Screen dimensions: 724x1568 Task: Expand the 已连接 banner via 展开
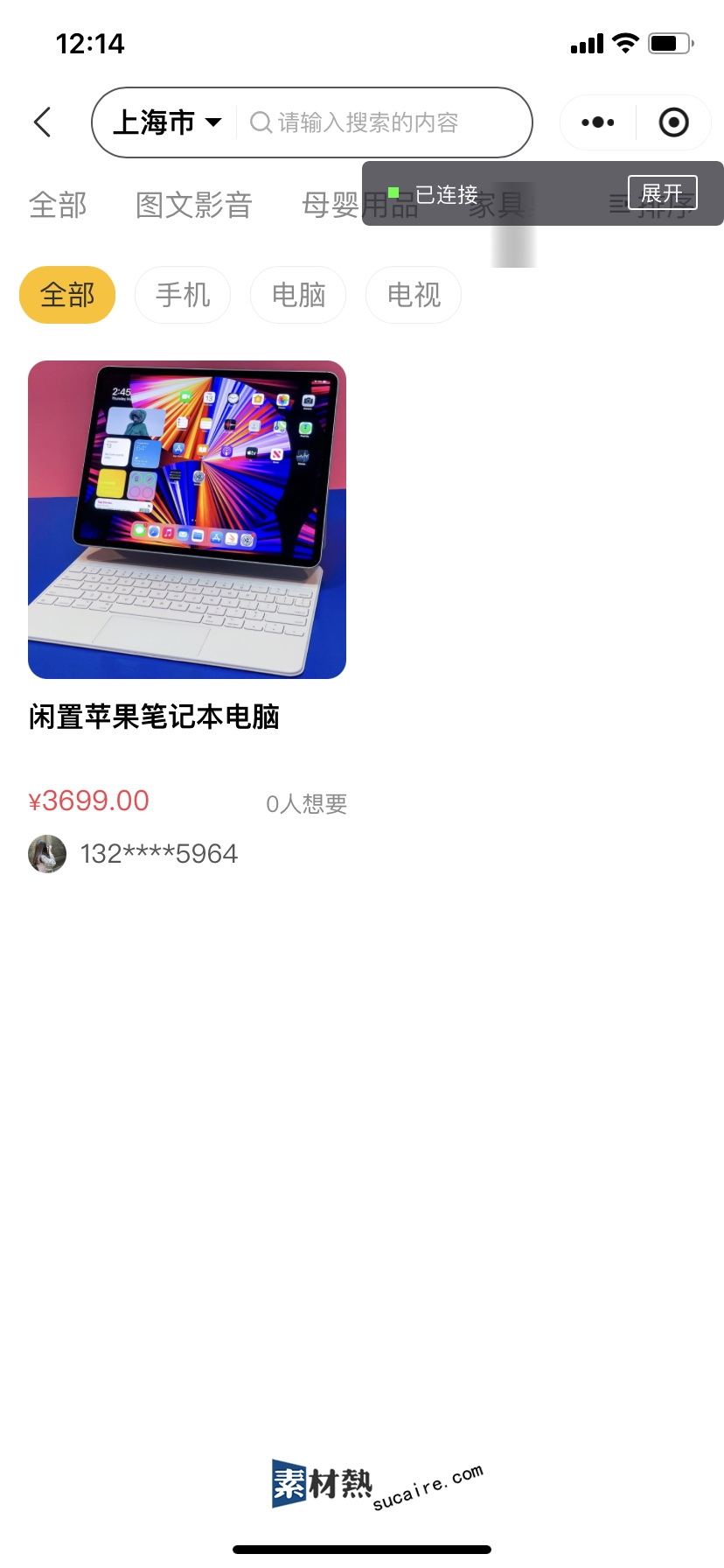(662, 192)
